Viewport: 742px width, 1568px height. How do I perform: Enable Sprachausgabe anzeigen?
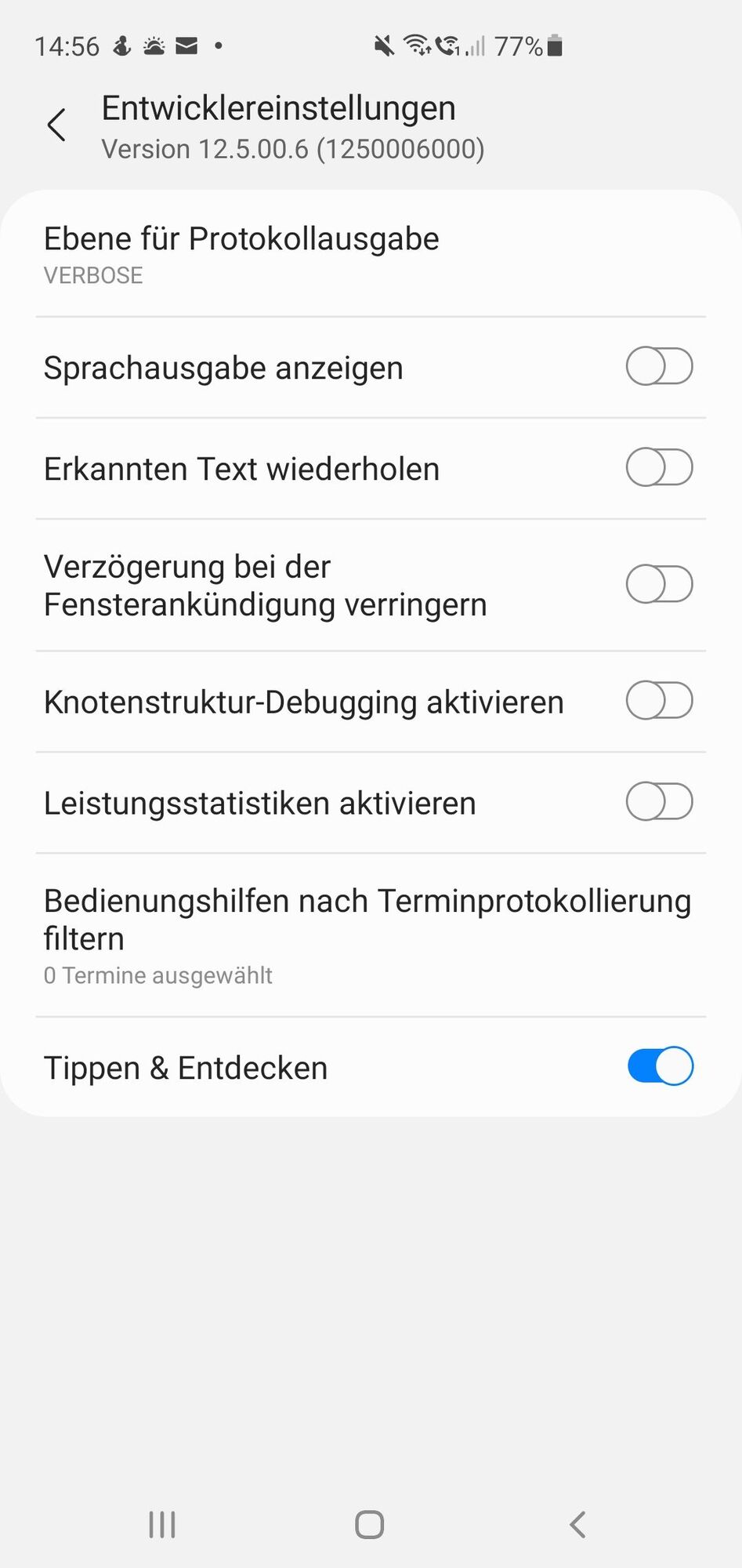tap(659, 367)
